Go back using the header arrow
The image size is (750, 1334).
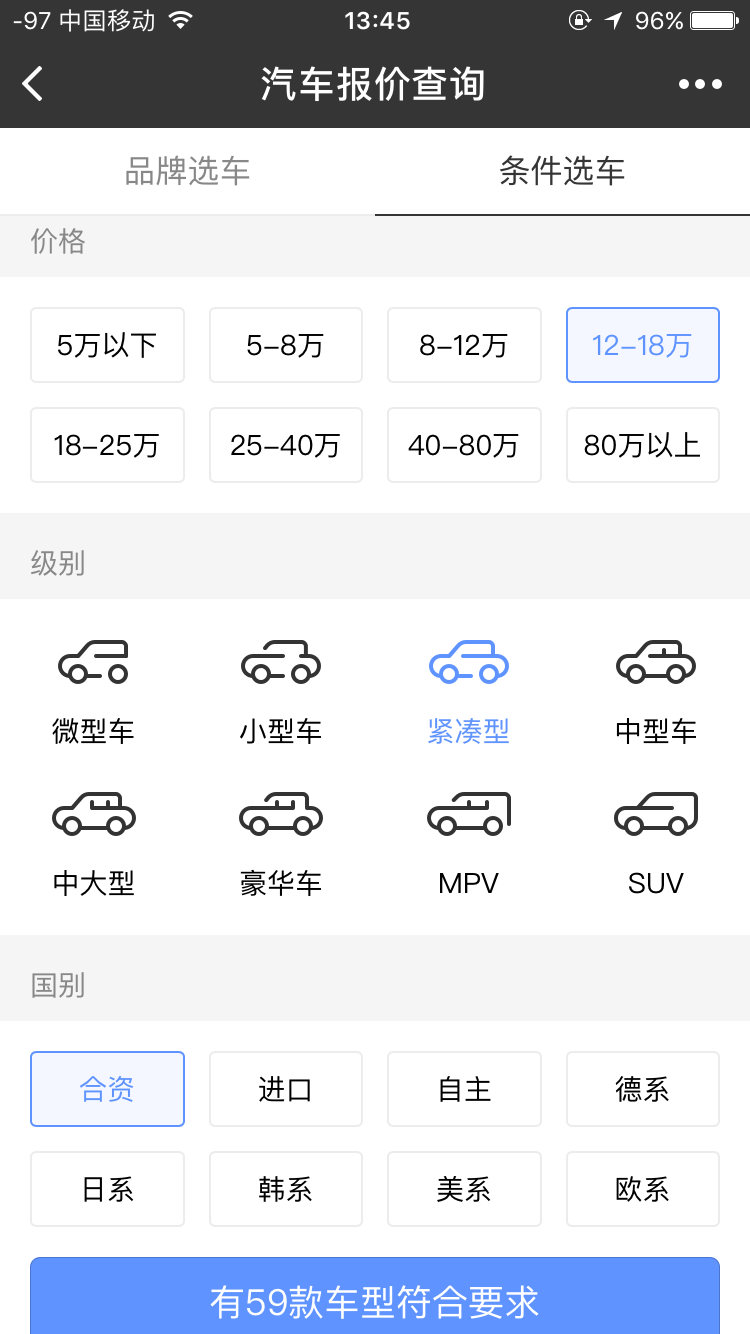(33, 84)
